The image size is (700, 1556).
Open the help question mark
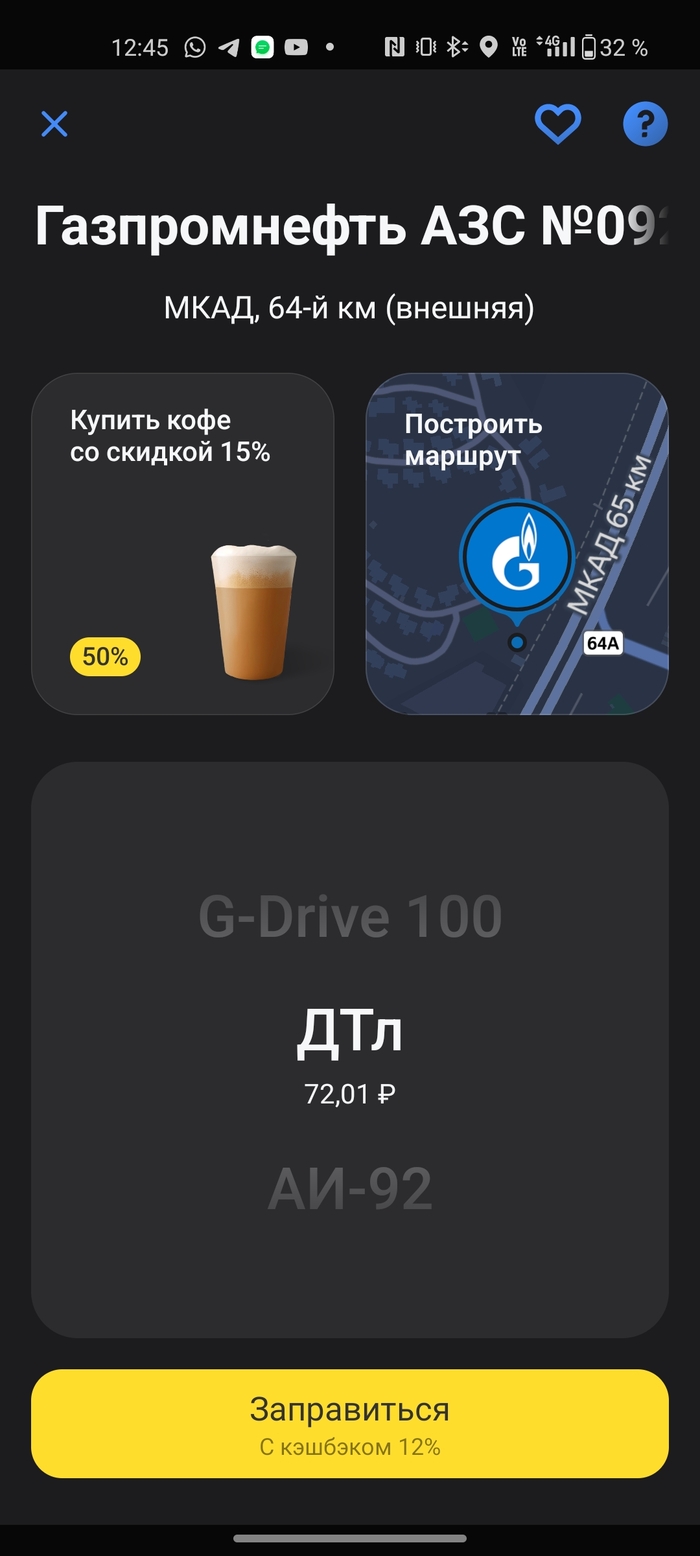pos(644,124)
